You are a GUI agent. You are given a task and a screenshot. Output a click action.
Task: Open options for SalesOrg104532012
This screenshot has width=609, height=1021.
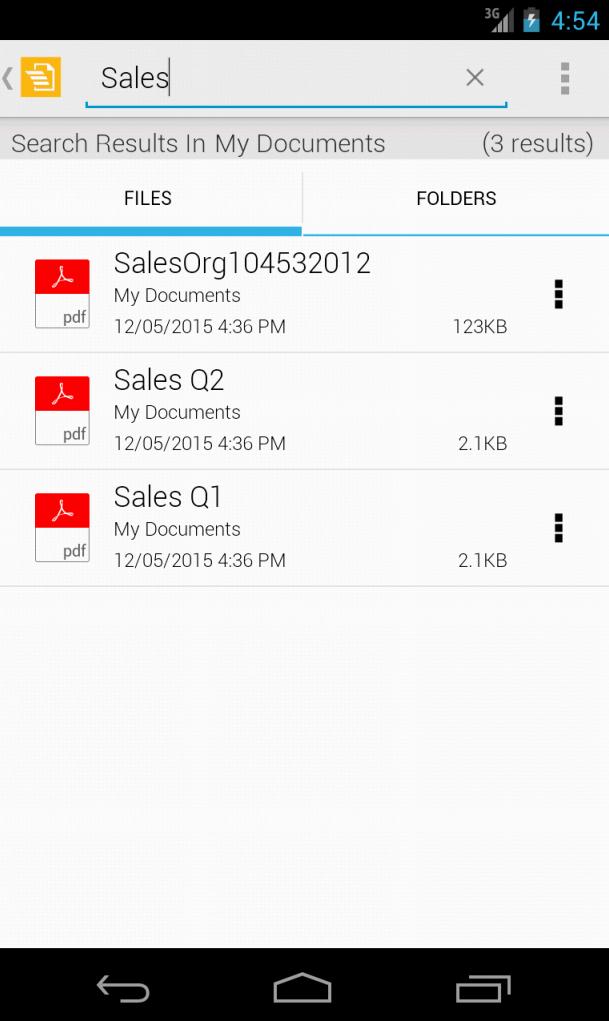558,294
